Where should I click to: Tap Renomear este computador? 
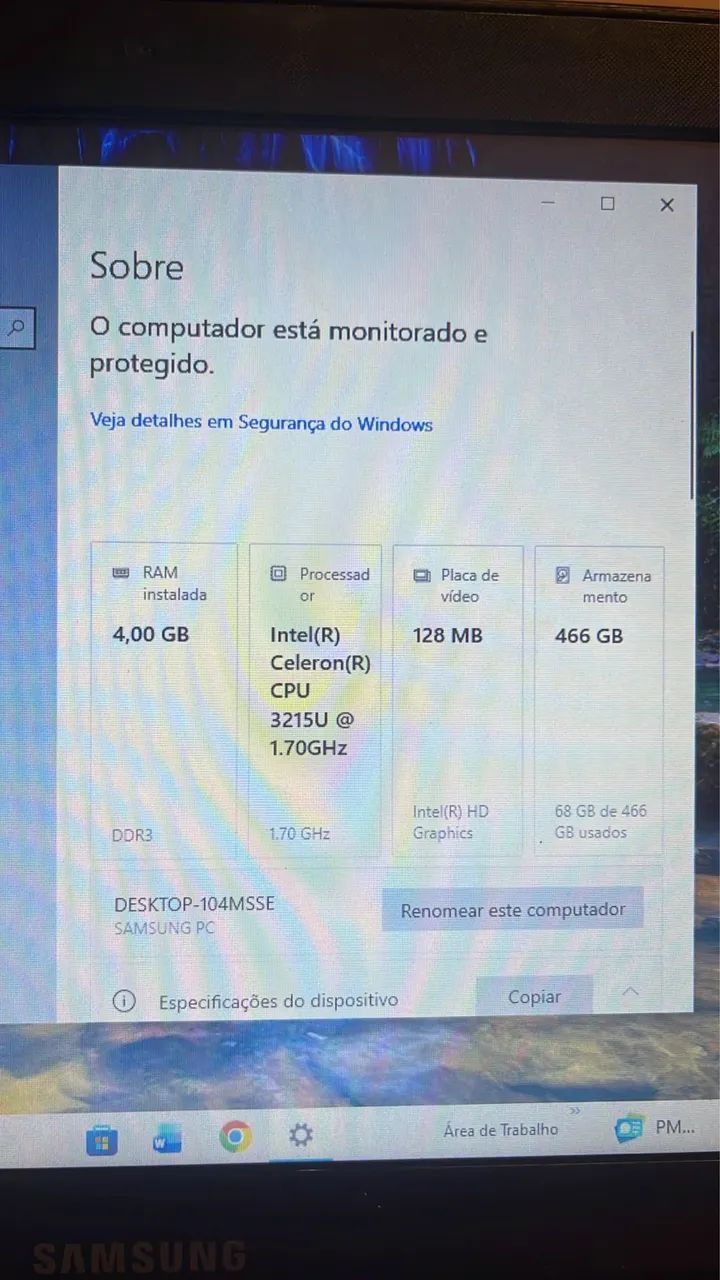pyautogui.click(x=512, y=910)
